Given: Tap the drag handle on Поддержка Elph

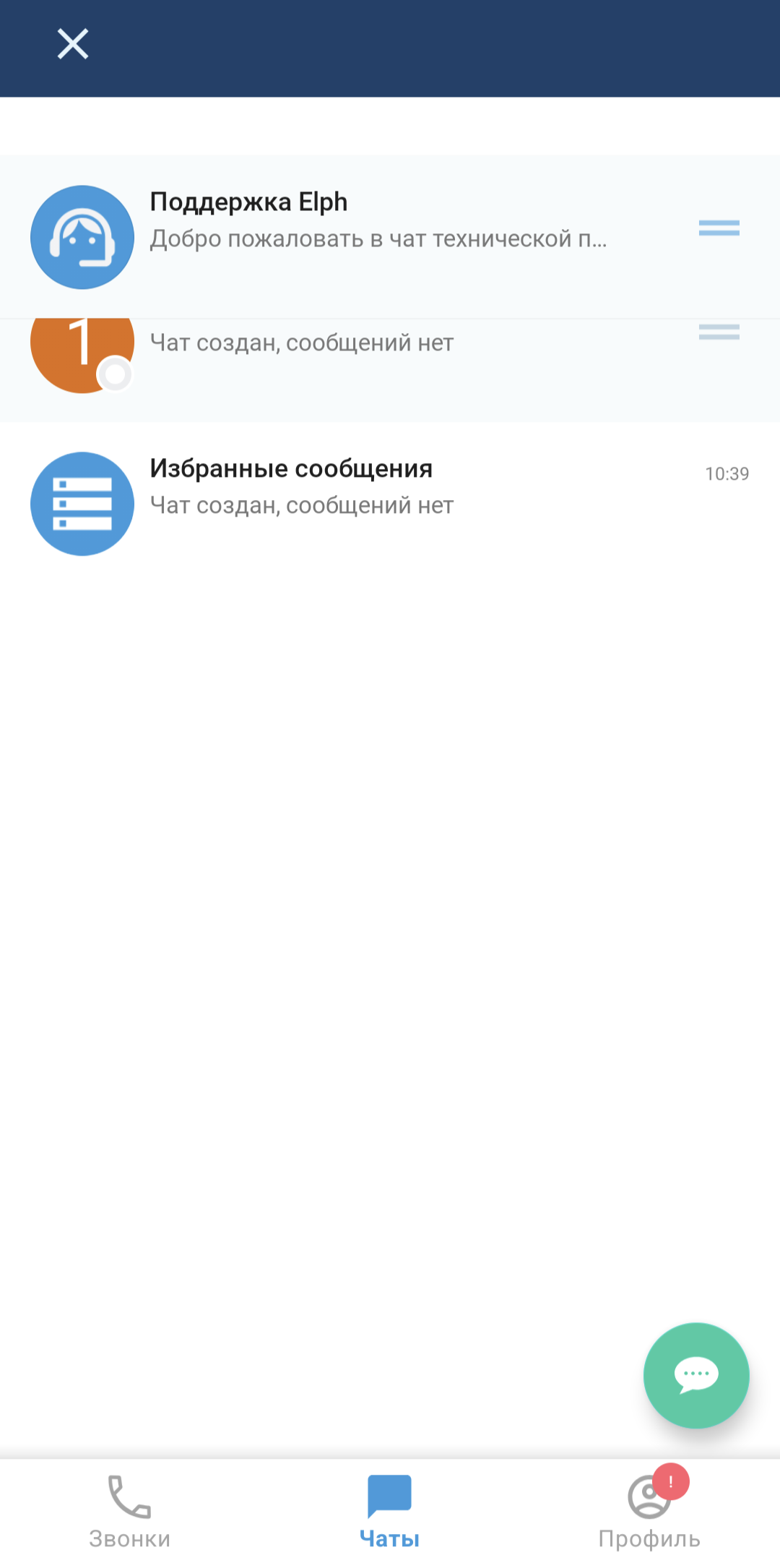Looking at the screenshot, I should (x=719, y=228).
